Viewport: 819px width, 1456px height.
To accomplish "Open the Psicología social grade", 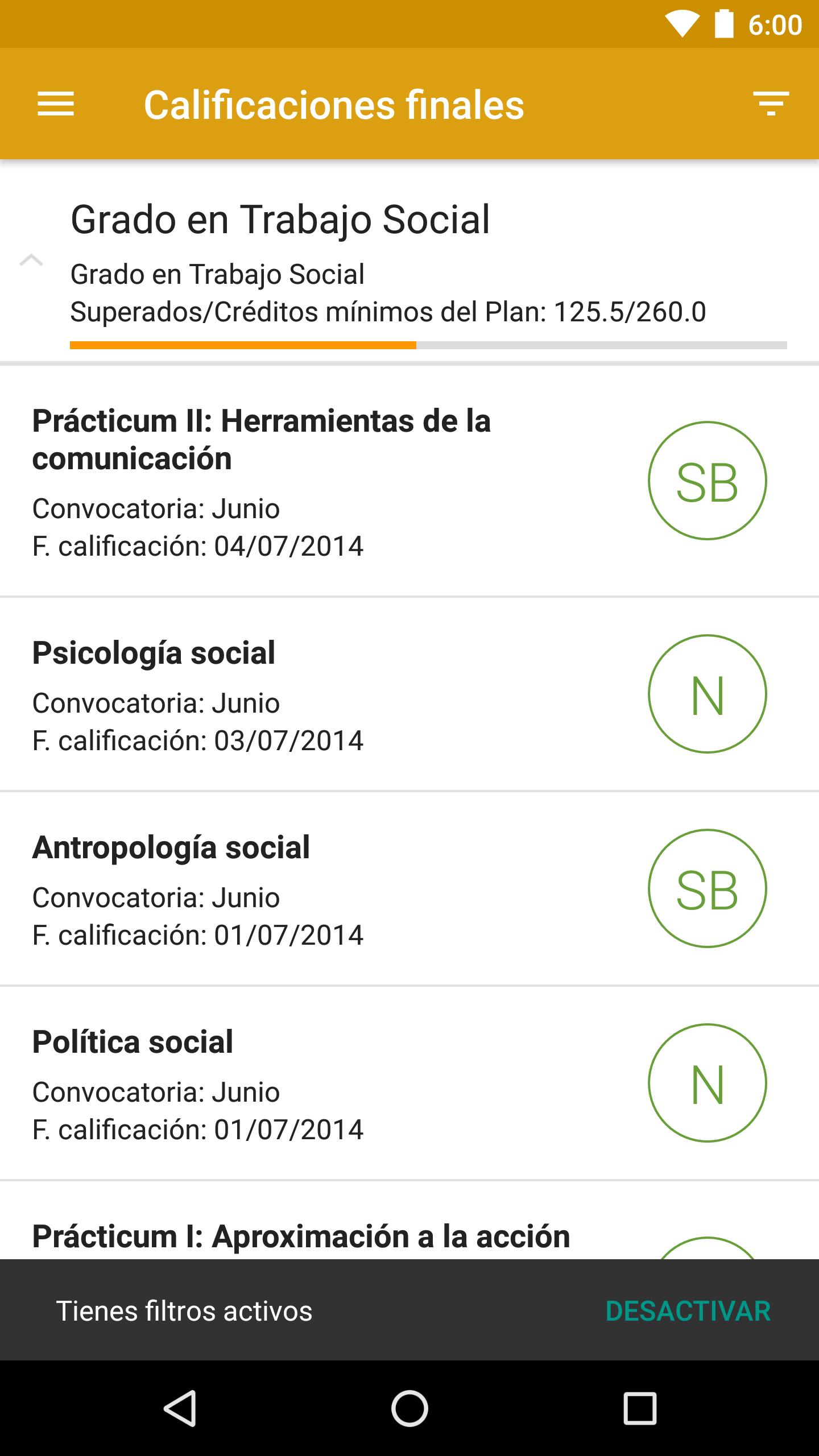I will [x=409, y=694].
